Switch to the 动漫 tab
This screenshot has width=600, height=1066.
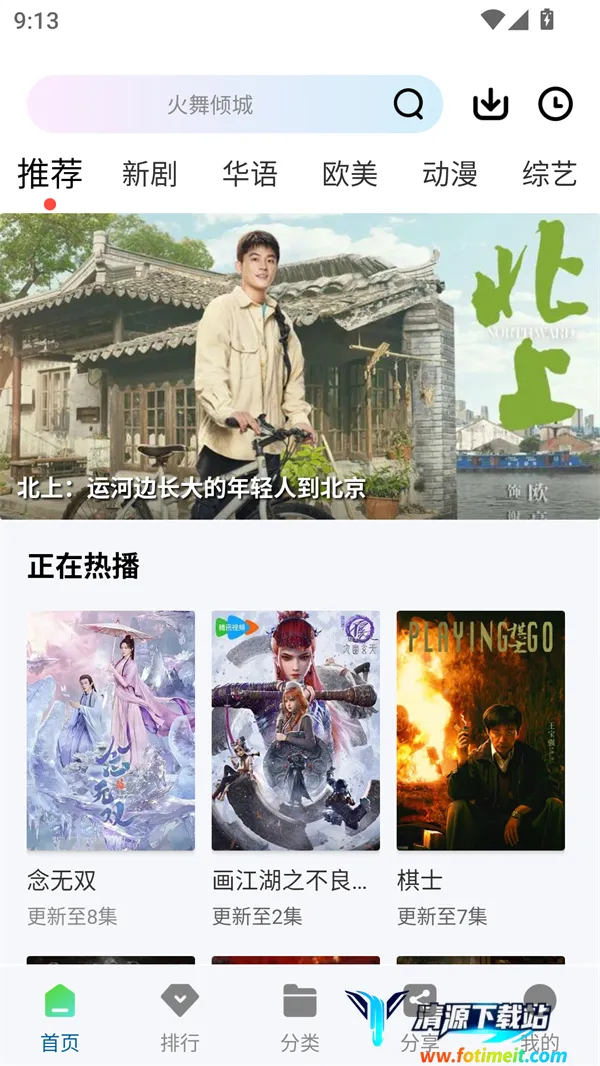(x=449, y=175)
